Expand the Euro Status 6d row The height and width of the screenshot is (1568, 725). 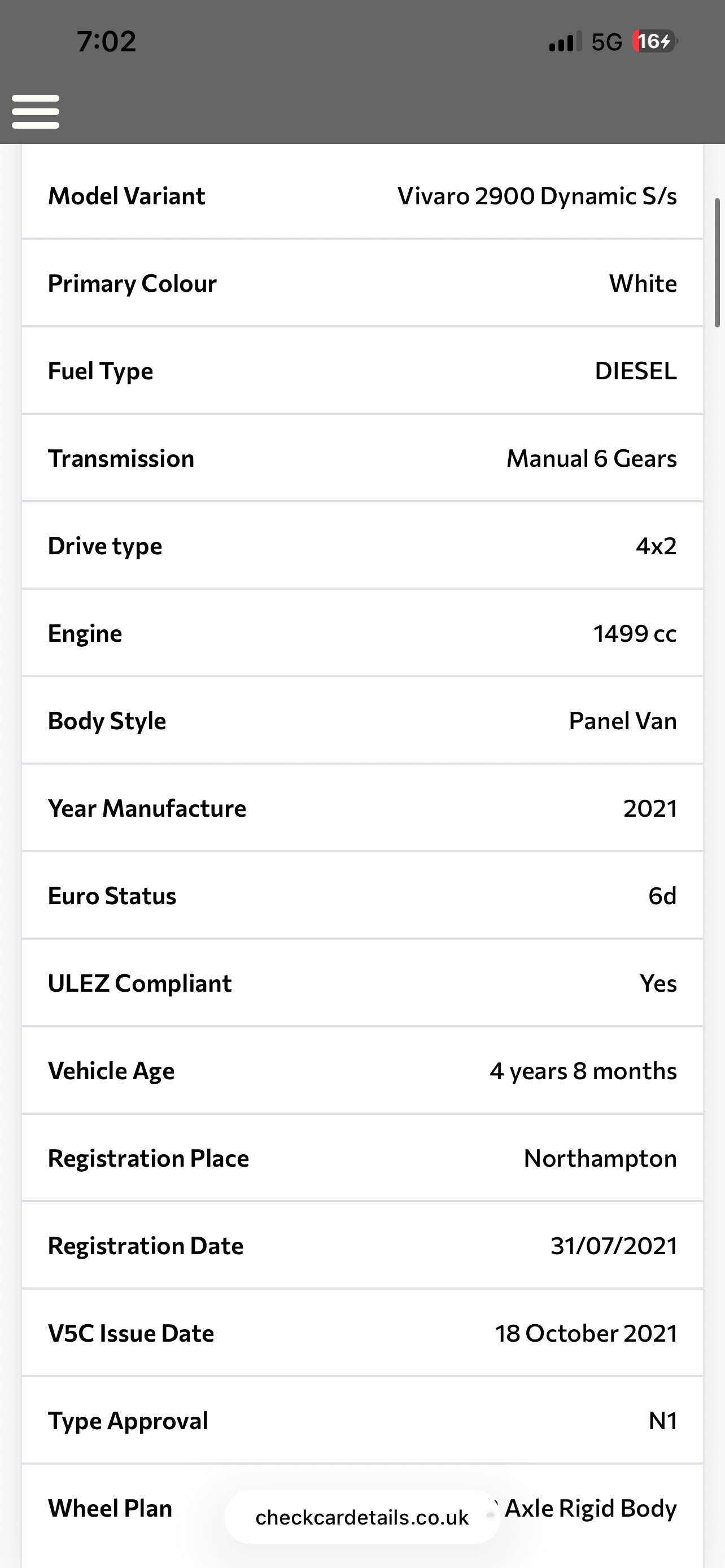(362, 895)
